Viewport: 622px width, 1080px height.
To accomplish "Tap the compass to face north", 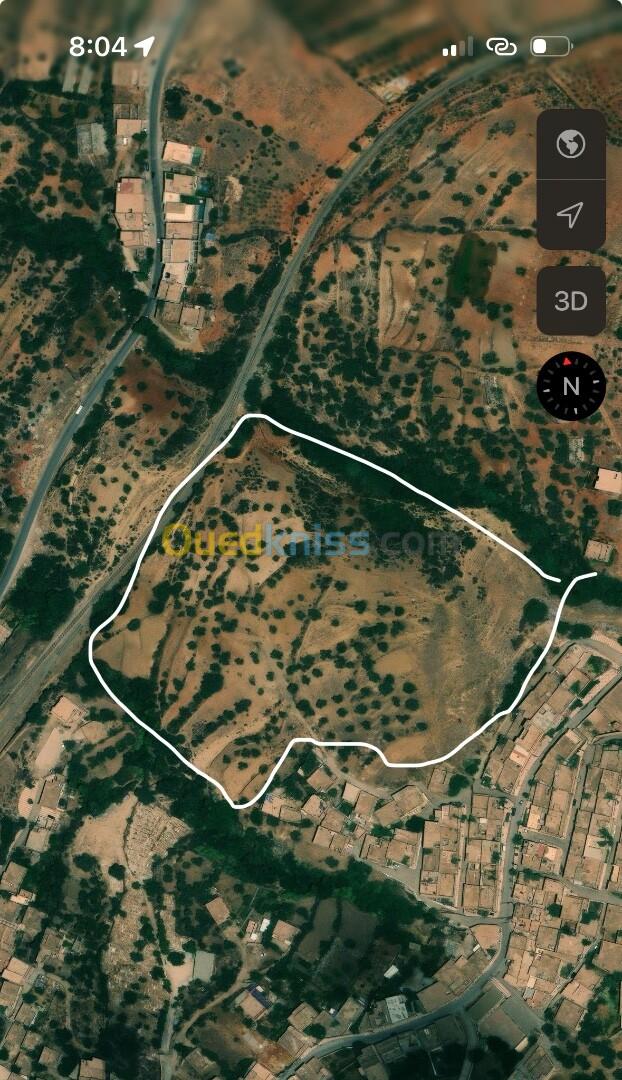I will tap(571, 386).
